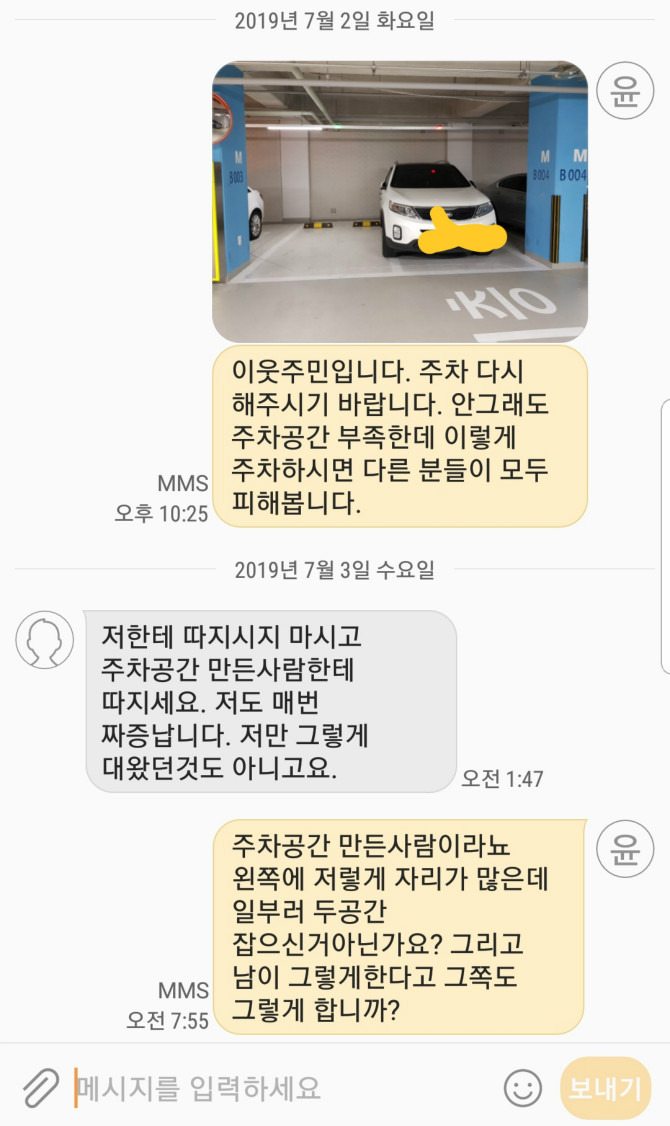Tap the 보내기 send button
Image resolution: width=670 pixels, height=1126 pixels.
click(605, 1088)
